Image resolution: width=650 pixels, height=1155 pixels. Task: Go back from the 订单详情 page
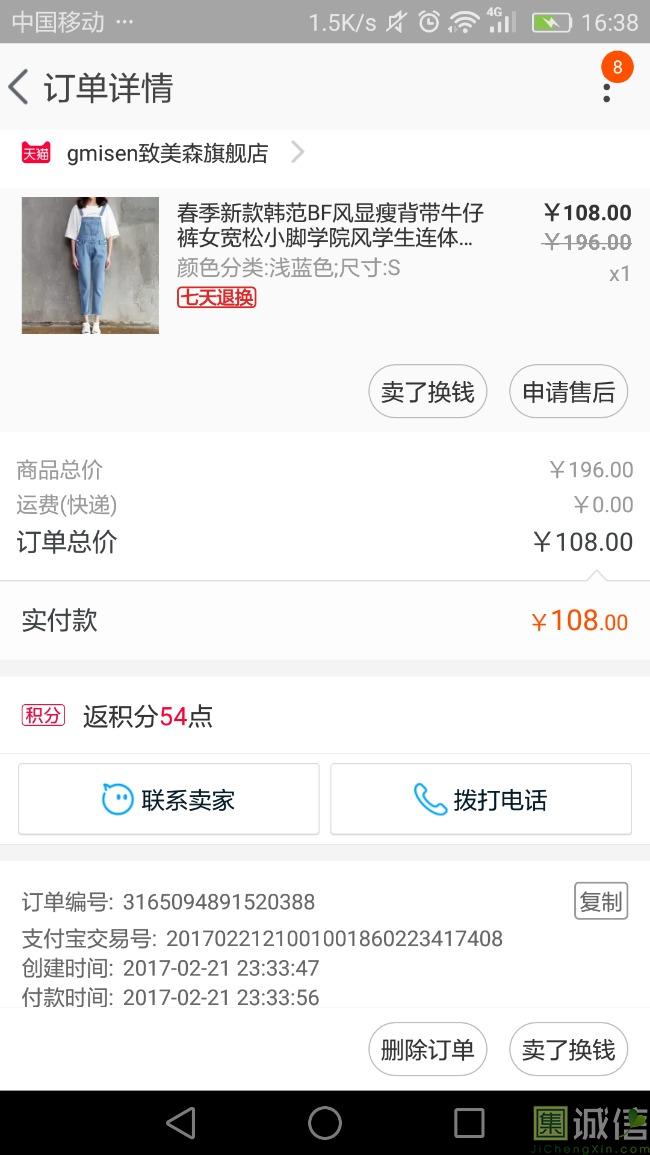18,88
